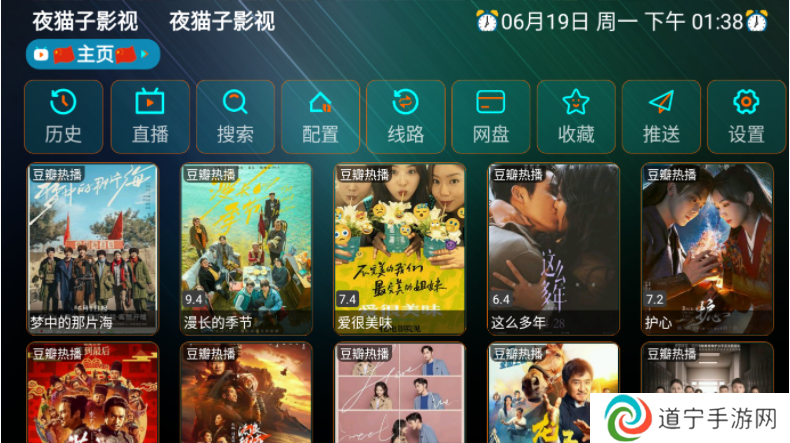Open the movie 漫长的季节
This screenshot has width=790, height=443.
click(246, 248)
